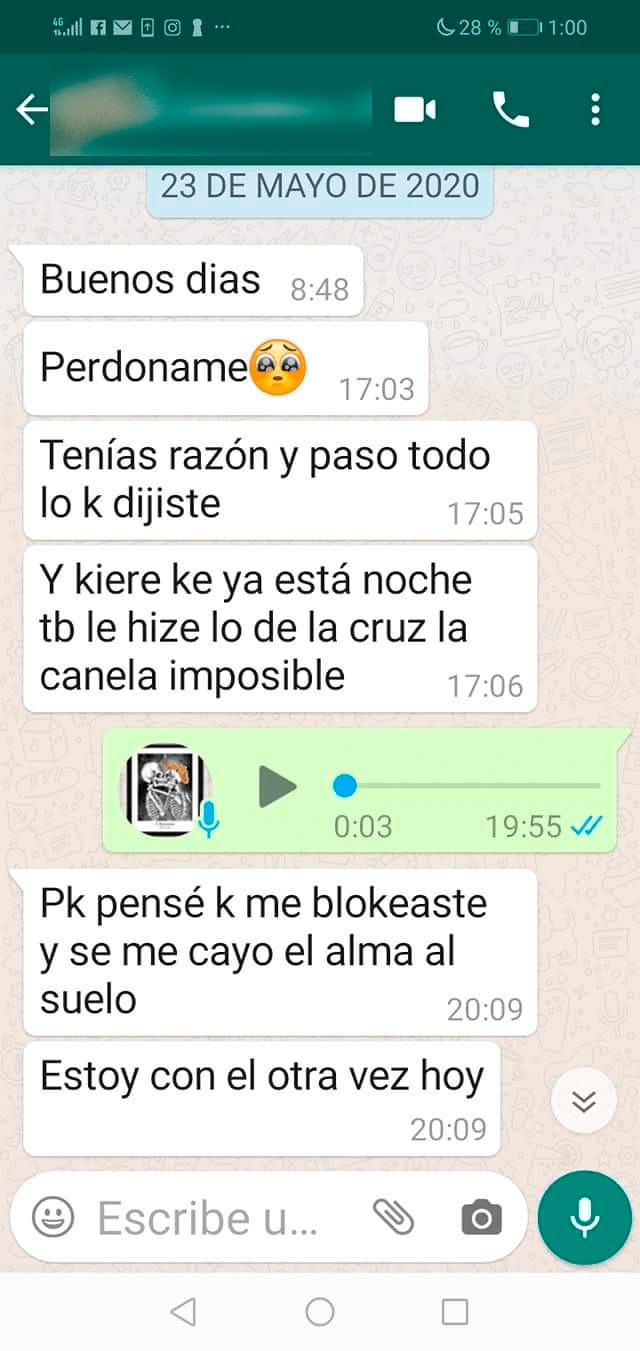The width and height of the screenshot is (640, 1351).
Task: Open the contact info header
Action: (x=210, y=110)
